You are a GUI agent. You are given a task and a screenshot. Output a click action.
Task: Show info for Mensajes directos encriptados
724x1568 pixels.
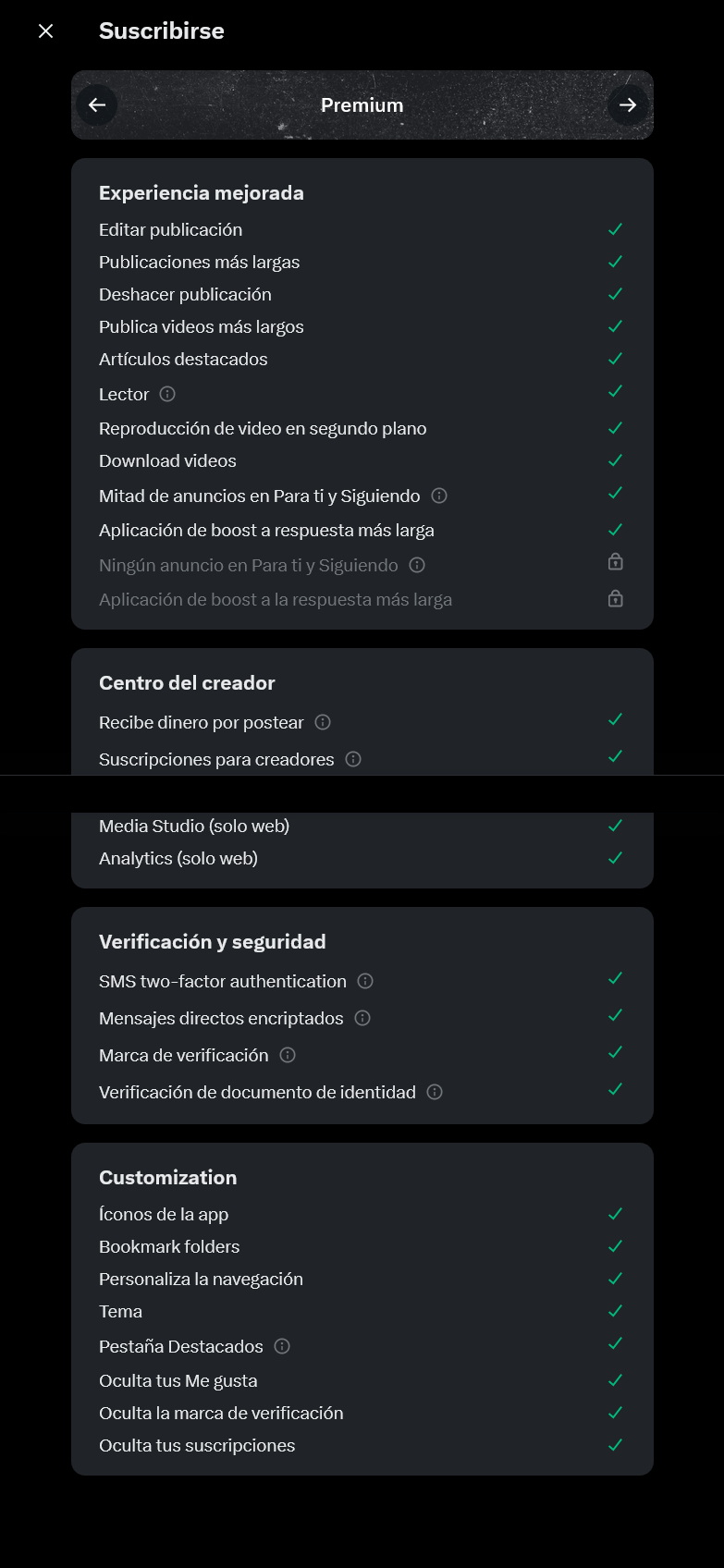click(x=362, y=1018)
